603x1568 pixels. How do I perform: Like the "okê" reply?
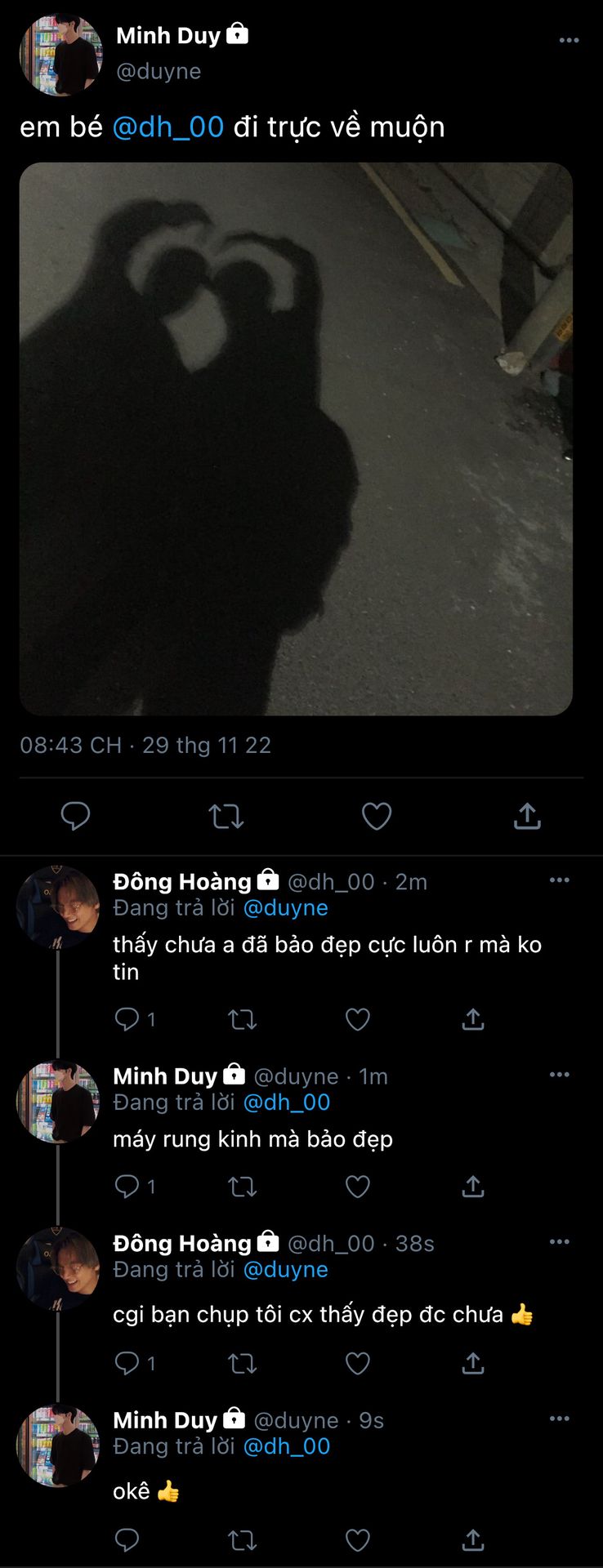(x=358, y=1540)
